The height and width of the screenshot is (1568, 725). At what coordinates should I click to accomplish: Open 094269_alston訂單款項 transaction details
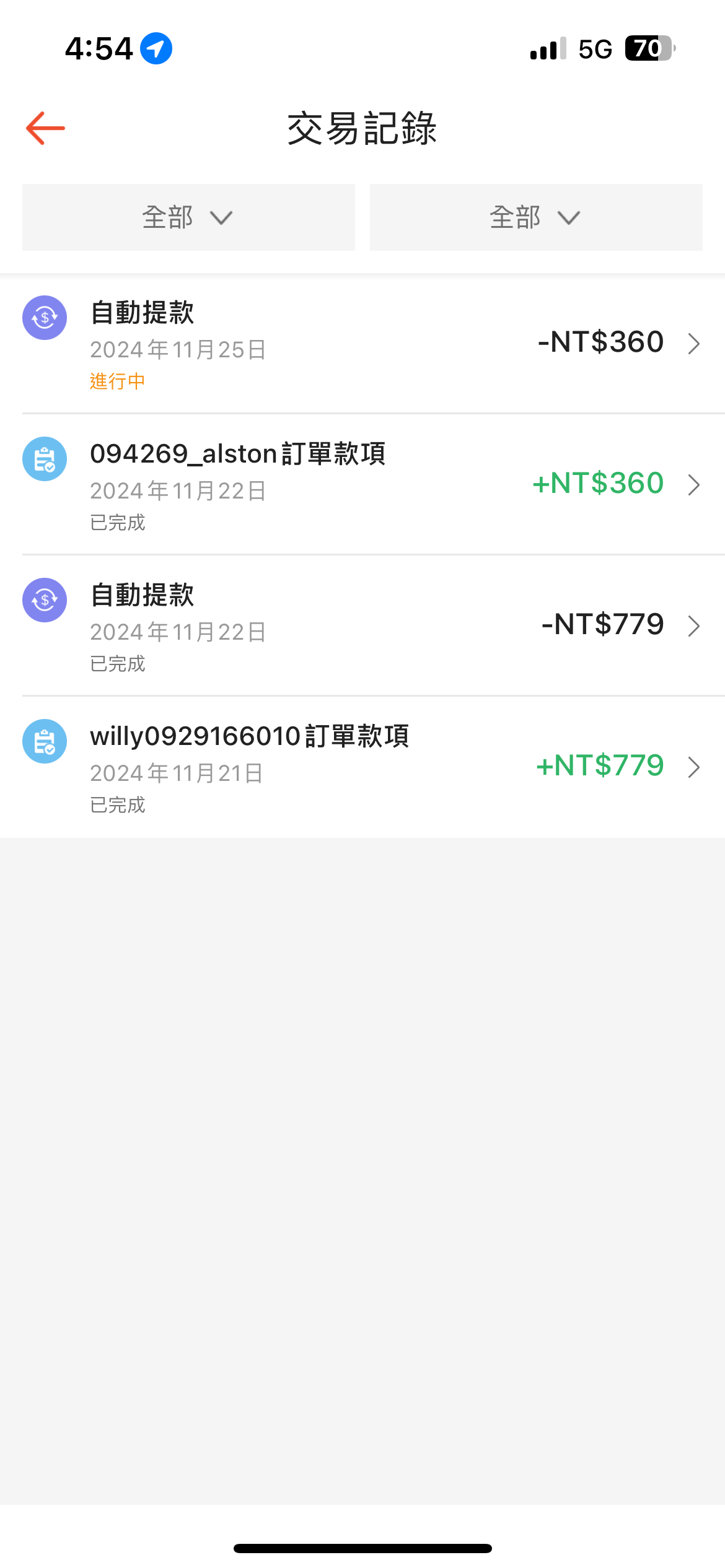[x=362, y=484]
